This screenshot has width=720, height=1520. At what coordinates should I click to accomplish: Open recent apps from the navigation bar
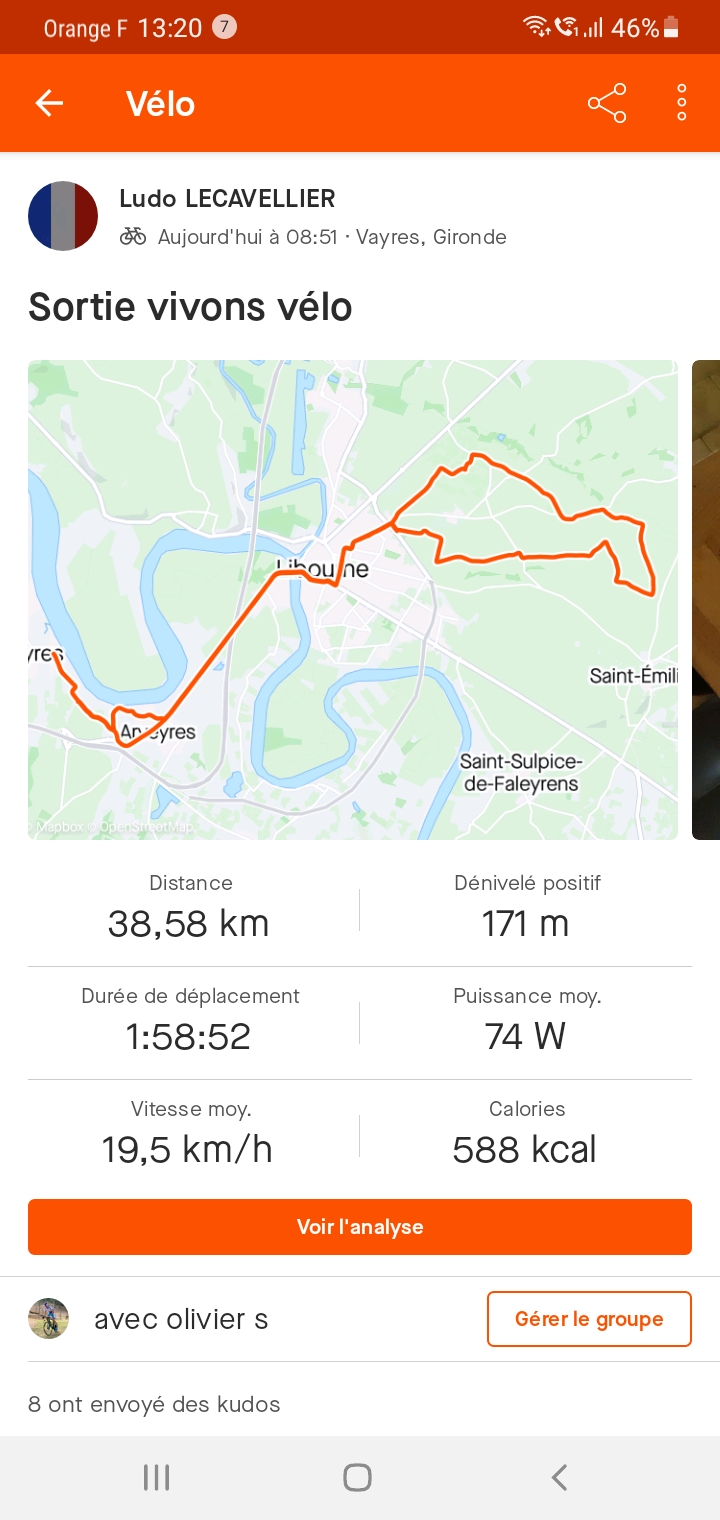click(156, 1477)
